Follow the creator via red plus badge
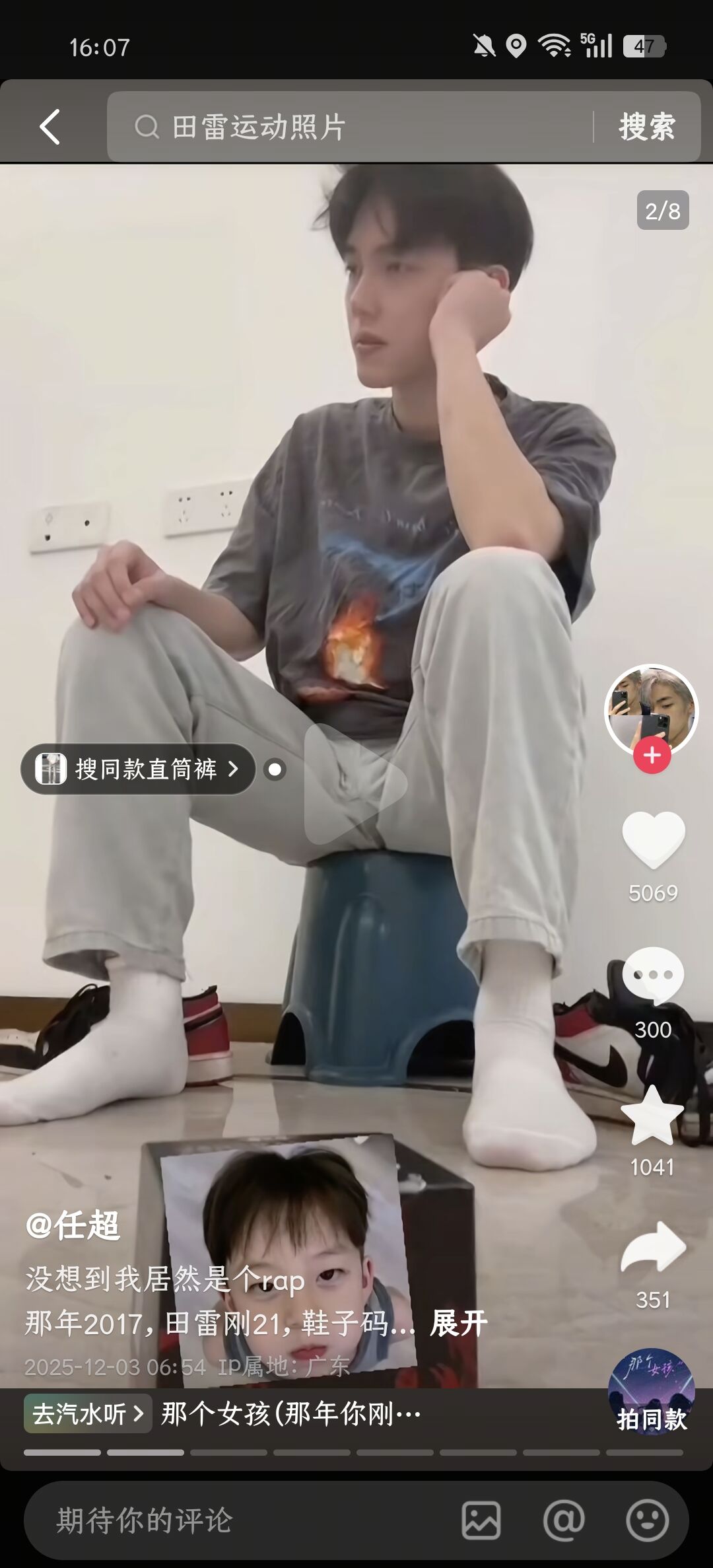Image resolution: width=713 pixels, height=1568 pixels. [652, 755]
